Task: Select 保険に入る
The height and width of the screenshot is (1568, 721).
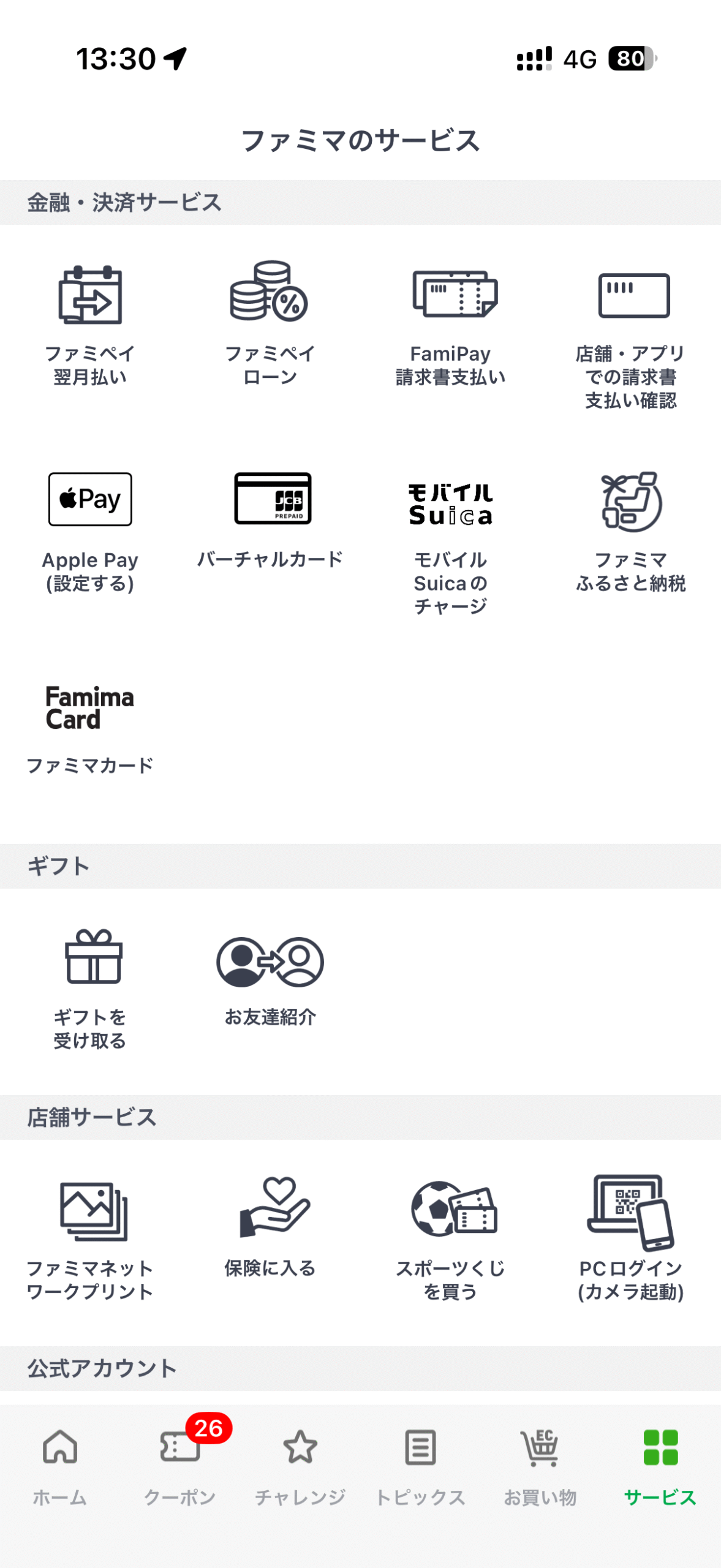Action: click(x=270, y=1225)
